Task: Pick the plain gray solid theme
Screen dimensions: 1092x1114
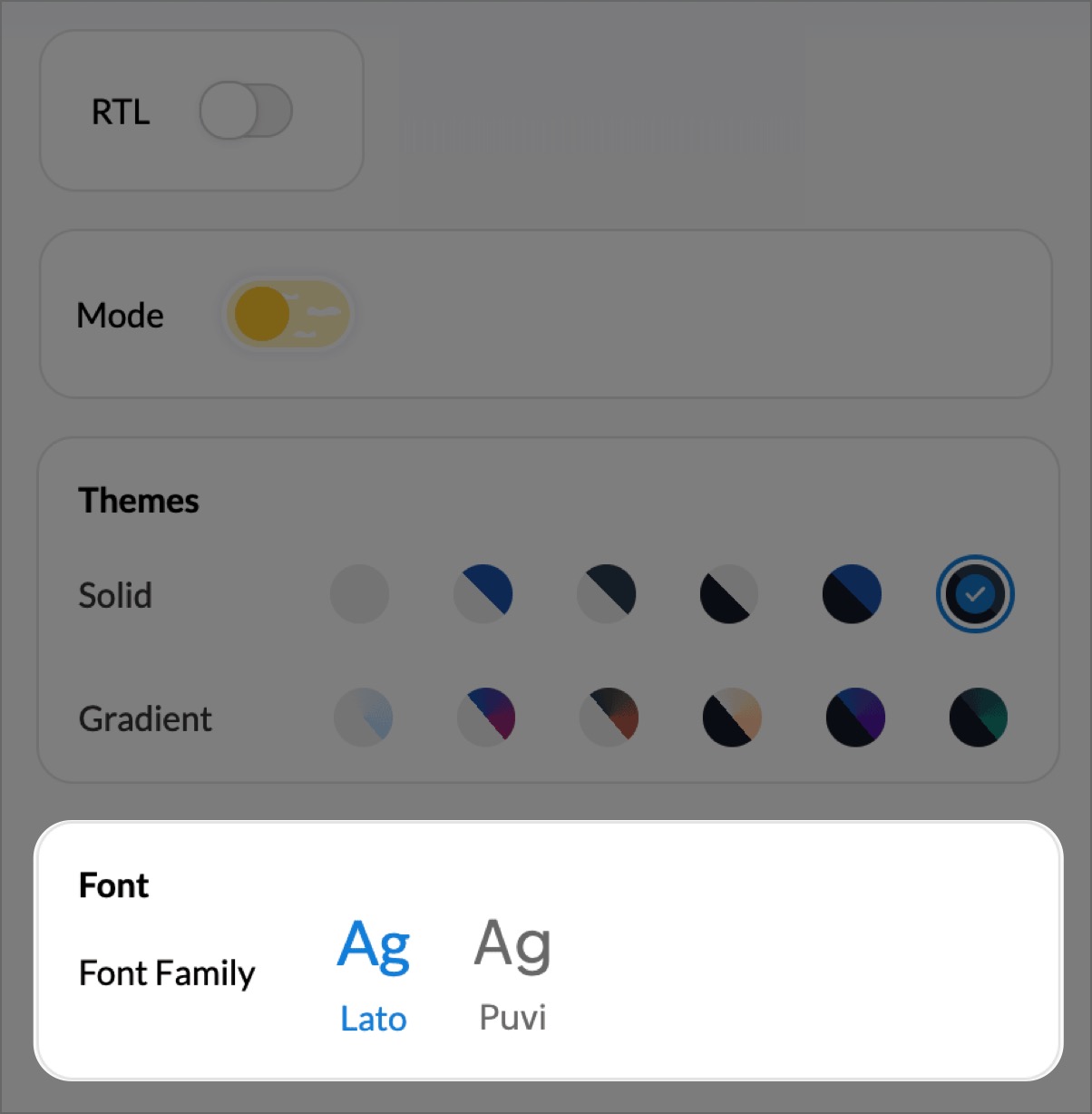Action: [x=359, y=594]
